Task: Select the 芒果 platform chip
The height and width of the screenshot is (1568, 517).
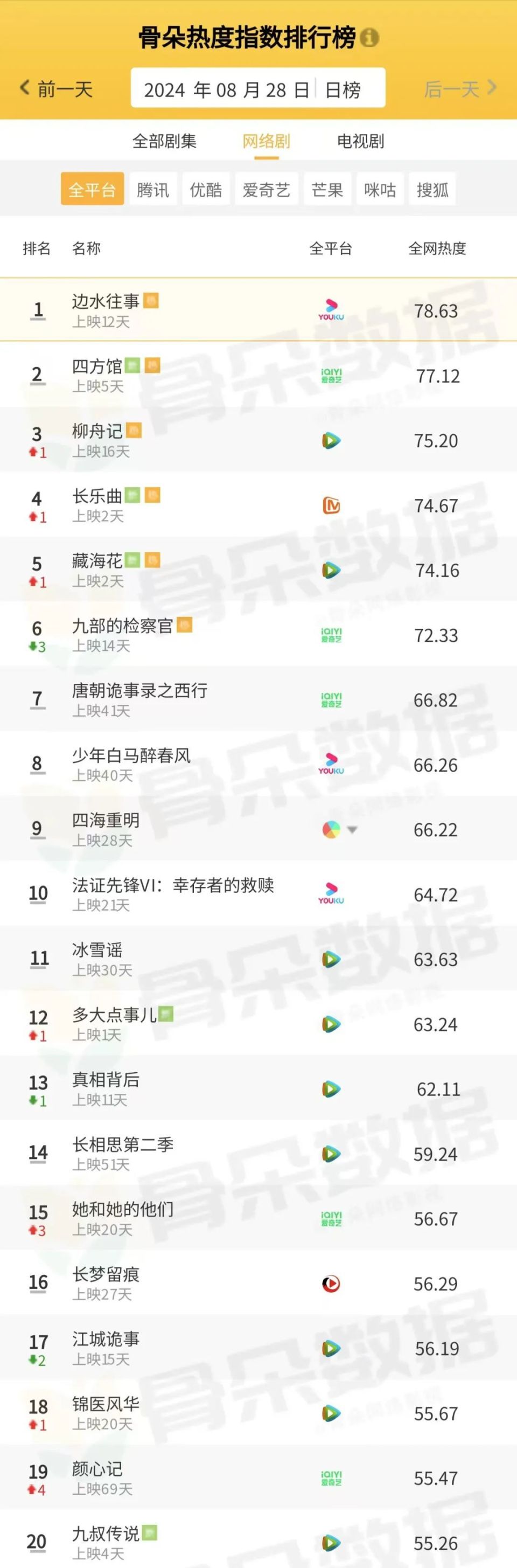Action: (327, 189)
